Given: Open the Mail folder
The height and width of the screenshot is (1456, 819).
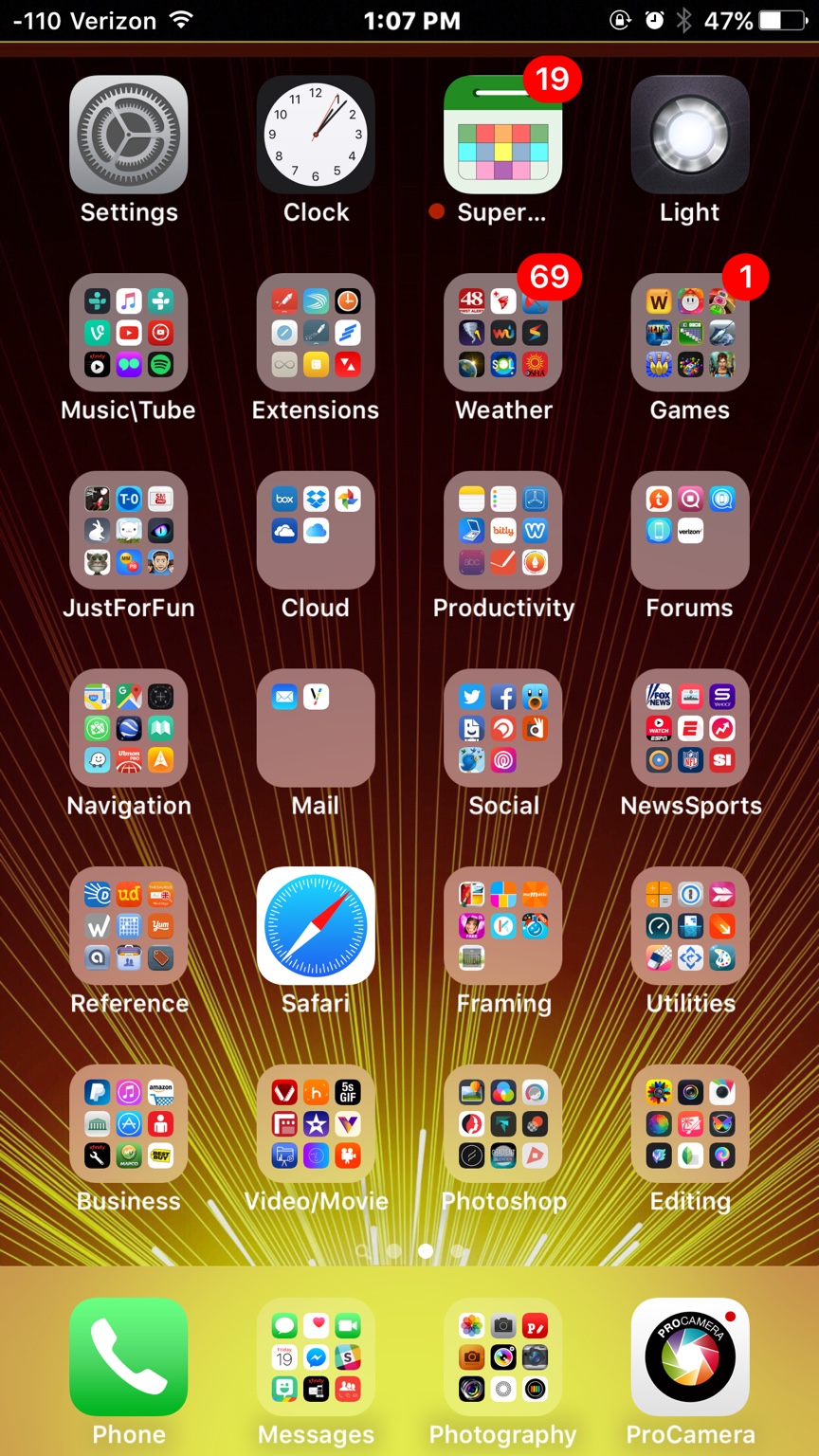Looking at the screenshot, I should pyautogui.click(x=316, y=728).
